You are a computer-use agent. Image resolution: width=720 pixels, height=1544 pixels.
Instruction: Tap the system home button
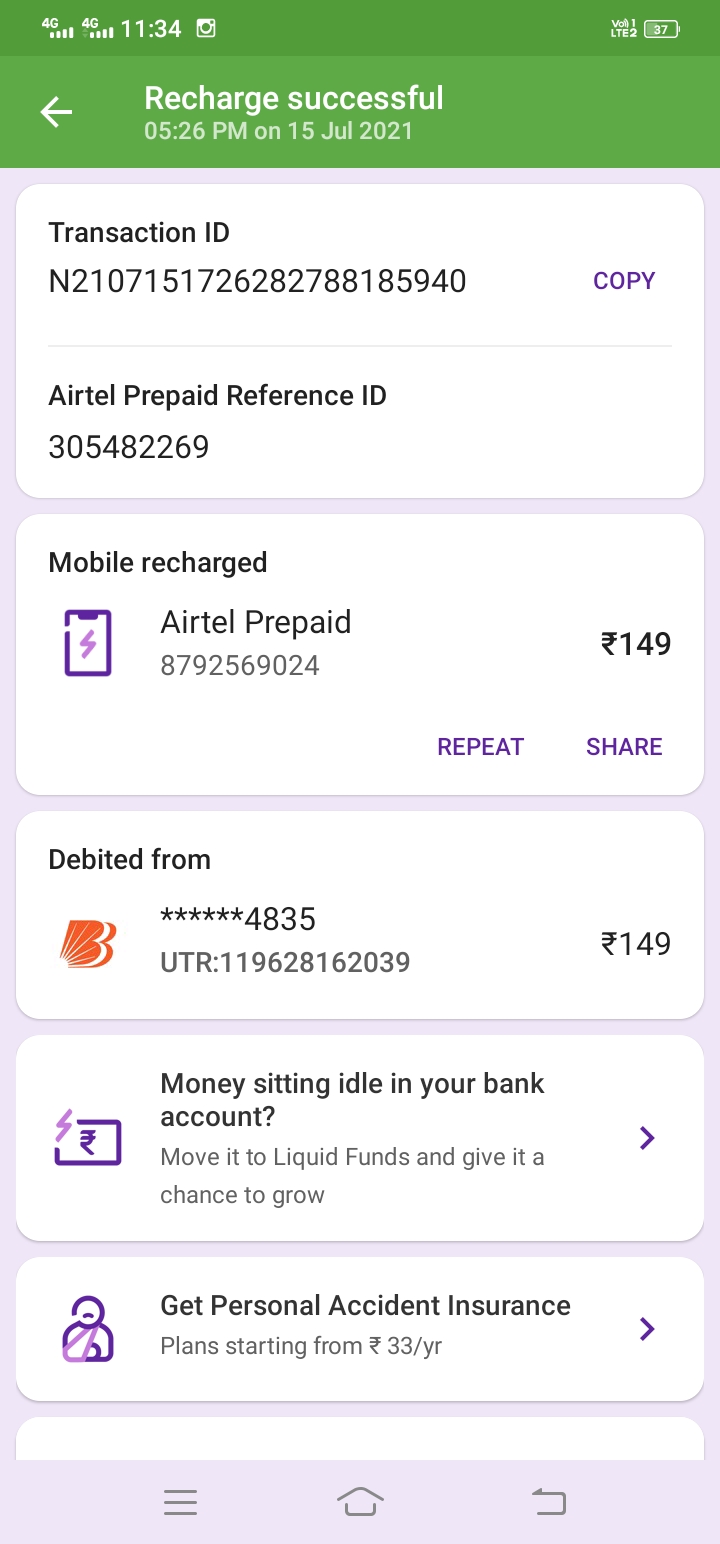click(360, 1502)
